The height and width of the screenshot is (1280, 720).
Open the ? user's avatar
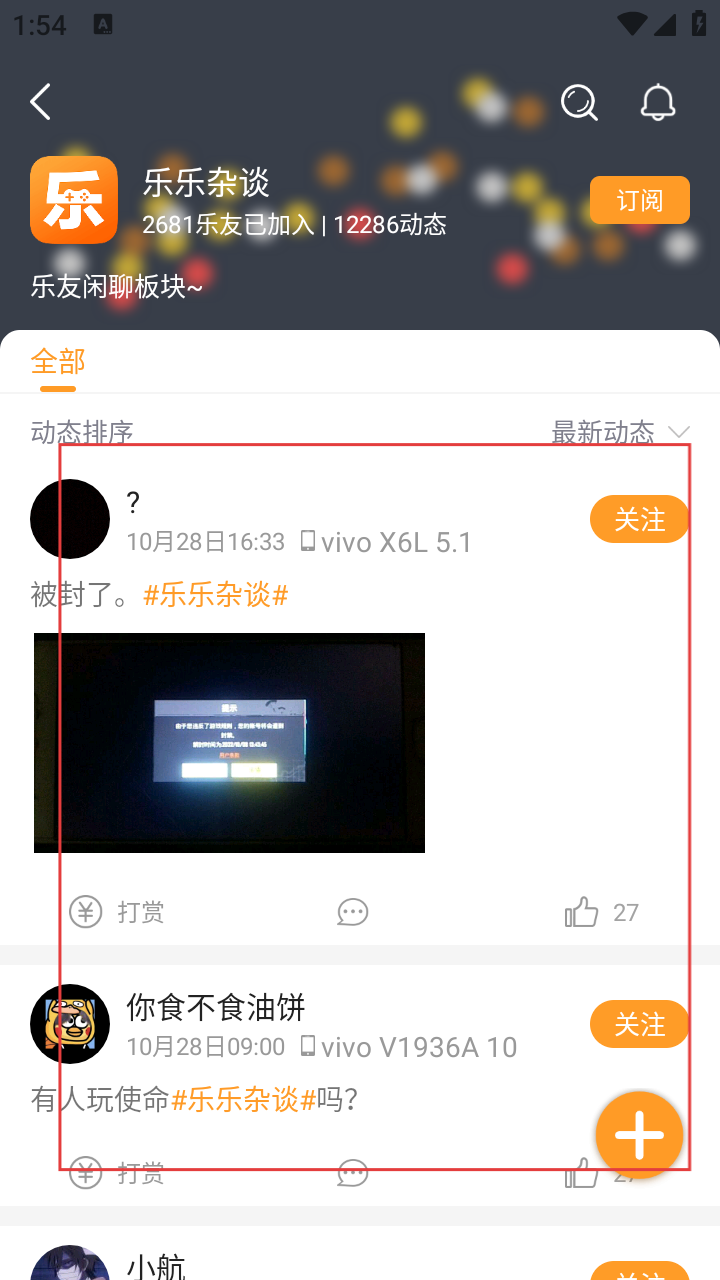click(x=70, y=519)
